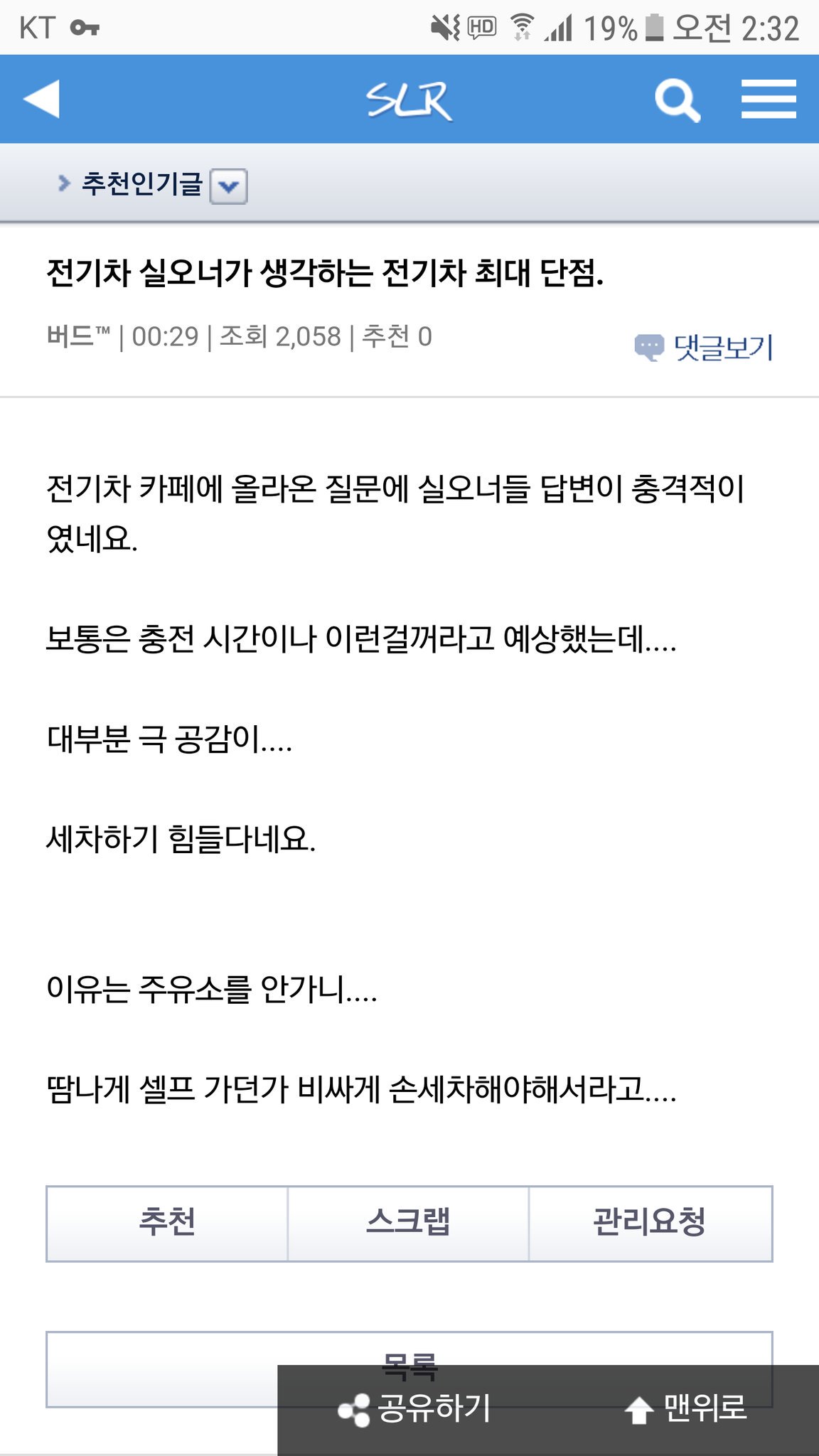Share this post via 공유하기
819x1456 pixels.
point(415,1409)
